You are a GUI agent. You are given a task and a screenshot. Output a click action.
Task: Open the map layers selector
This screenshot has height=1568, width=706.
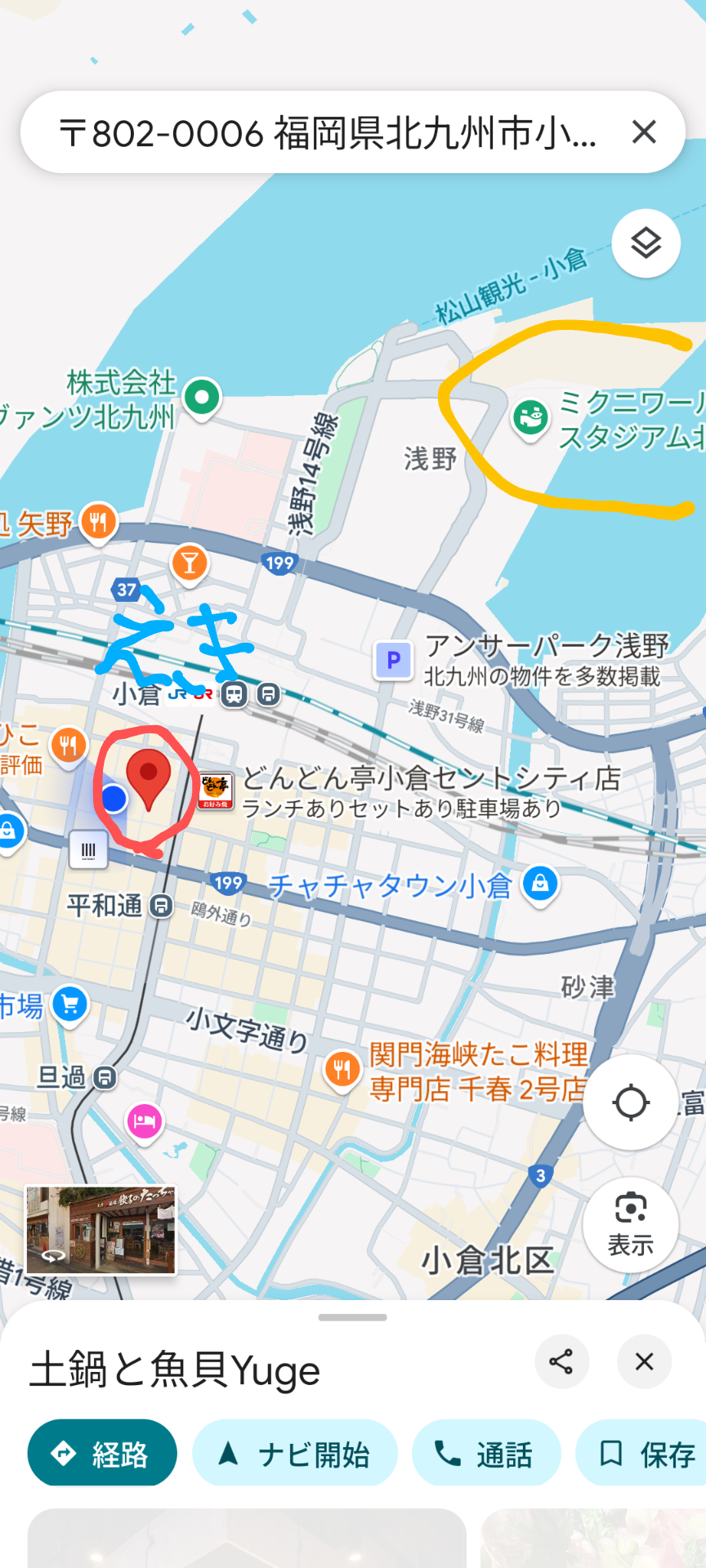point(646,243)
